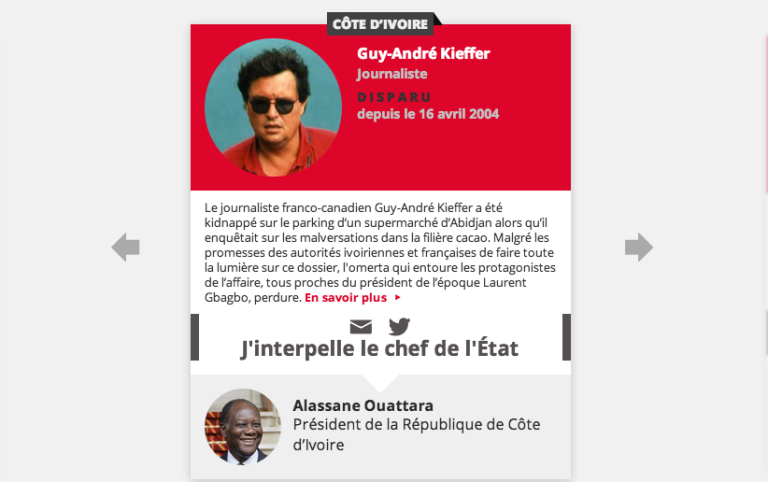Go to the previous journalist card
768x482 pixels.
tap(126, 247)
